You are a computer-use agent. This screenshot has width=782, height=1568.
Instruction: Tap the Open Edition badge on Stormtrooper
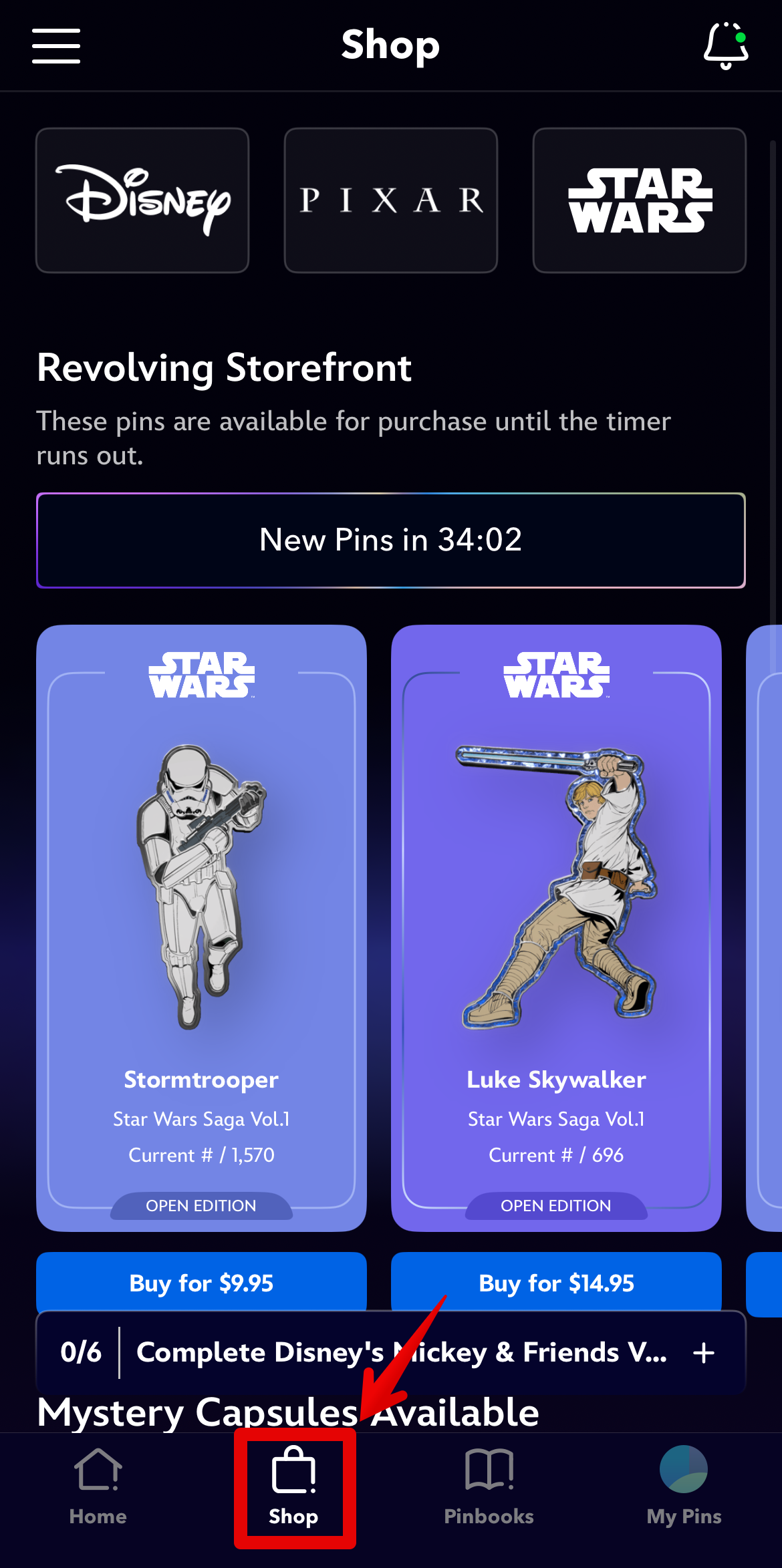[x=201, y=1205]
